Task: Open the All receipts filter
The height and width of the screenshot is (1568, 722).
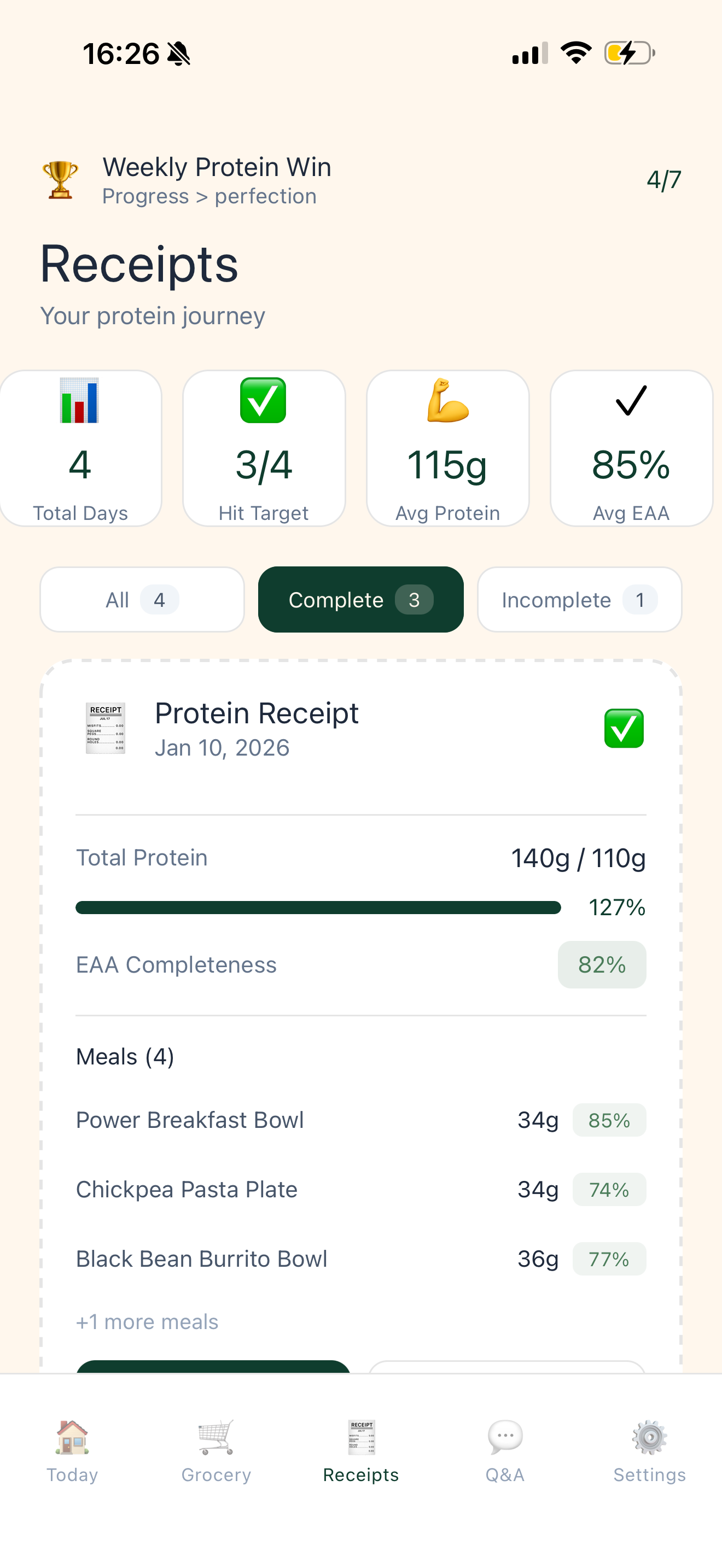Action: pos(141,600)
